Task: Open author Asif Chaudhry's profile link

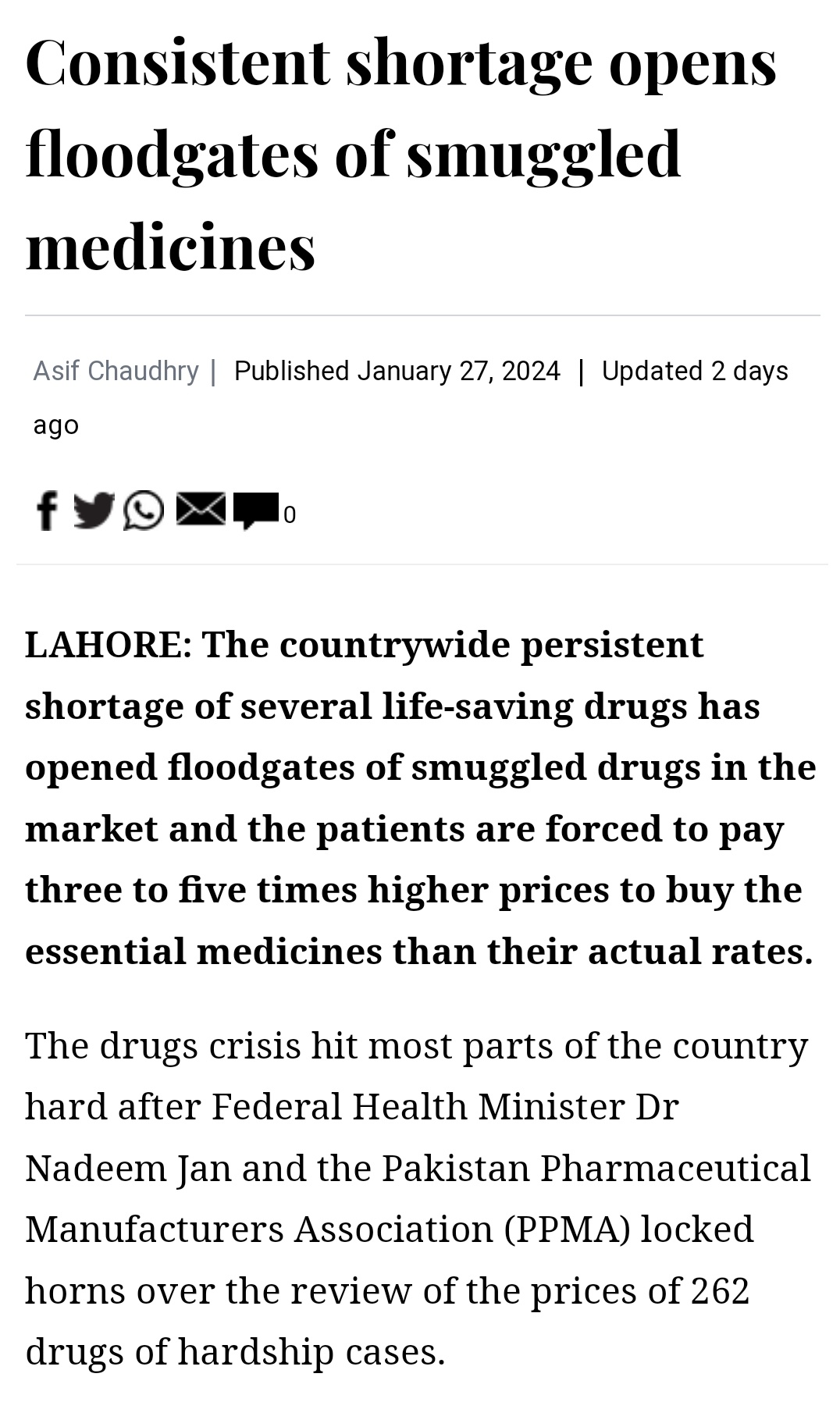Action: pyautogui.click(x=116, y=371)
